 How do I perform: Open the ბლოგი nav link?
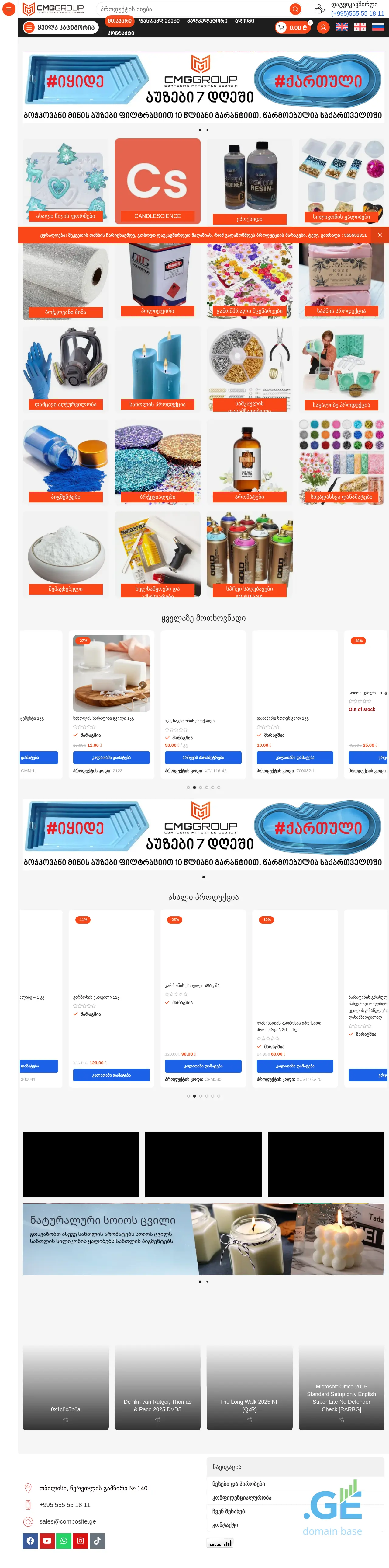244,21
